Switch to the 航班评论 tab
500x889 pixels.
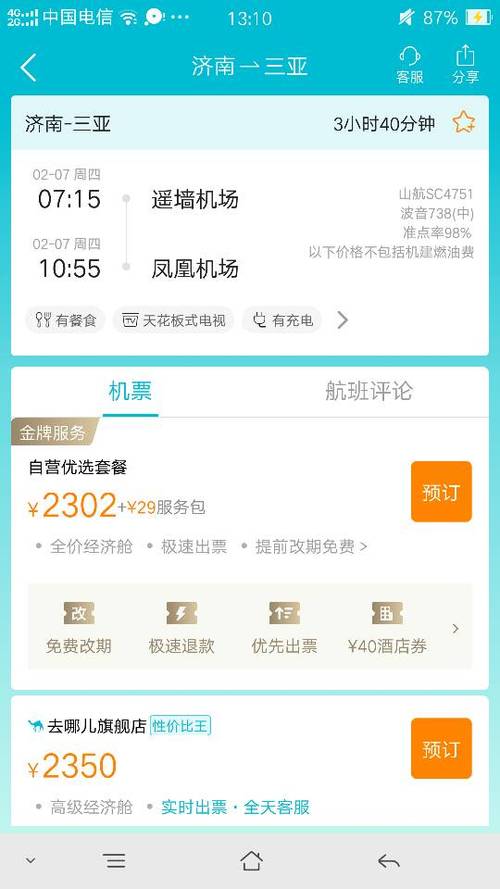pyautogui.click(x=369, y=391)
